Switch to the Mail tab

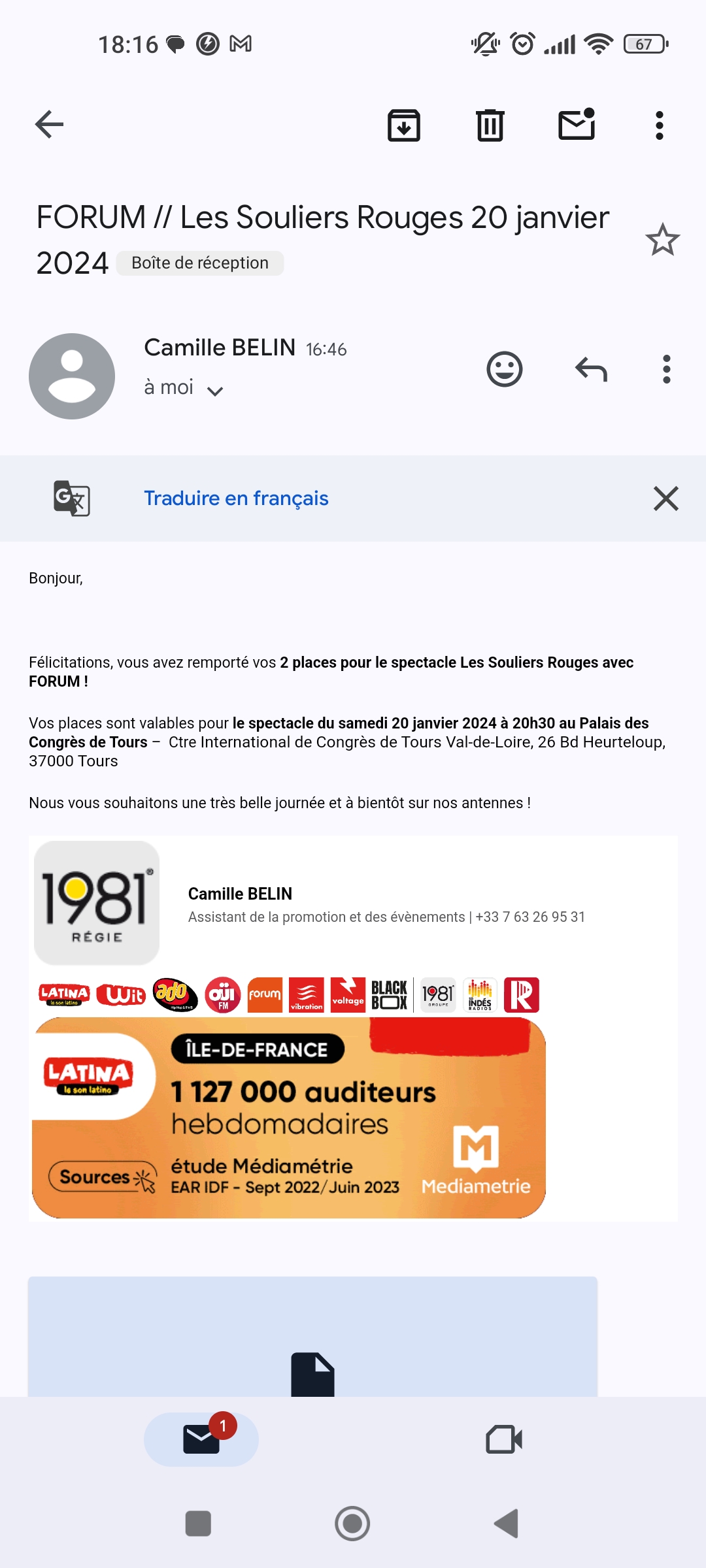point(201,1439)
